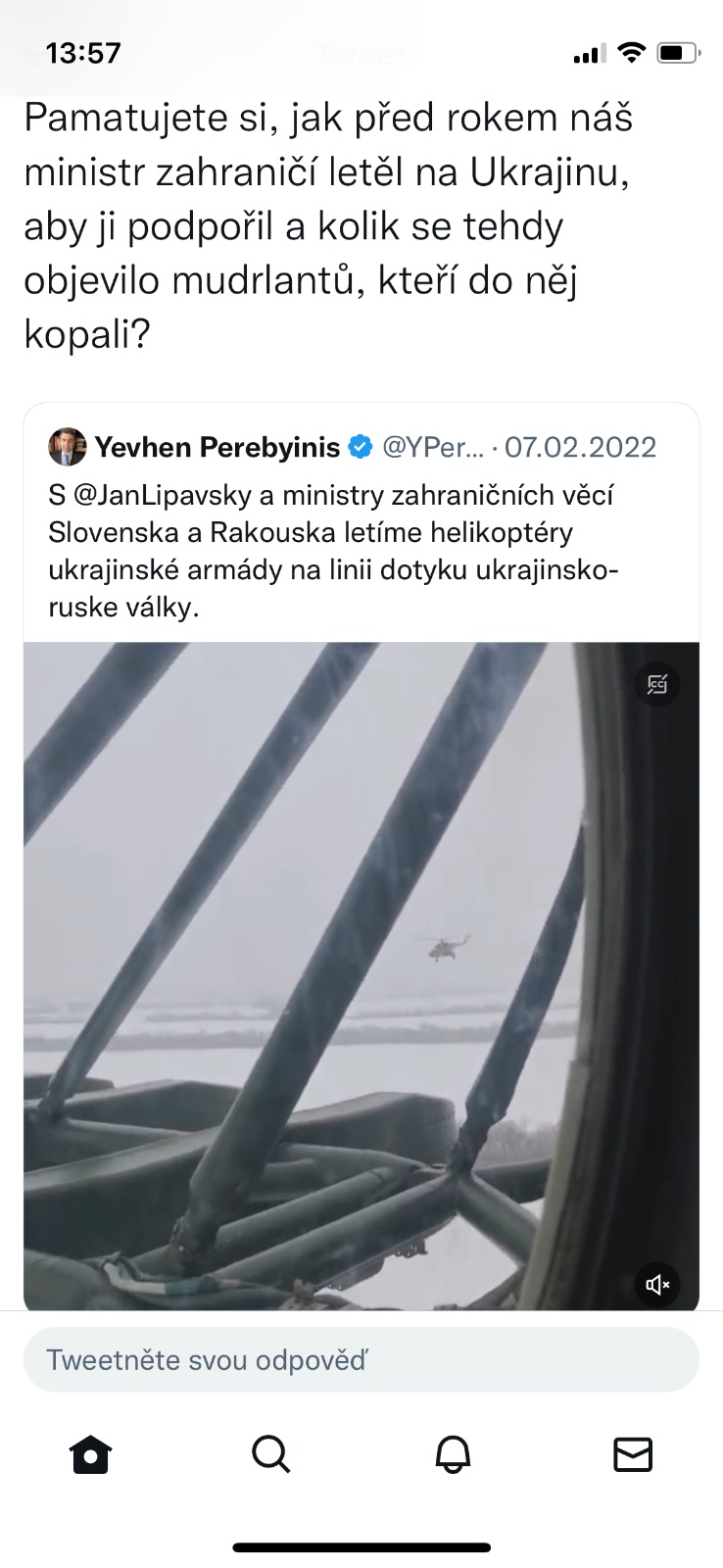The image size is (723, 1568).
Task: Open the Search tab
Action: pyautogui.click(x=270, y=1455)
